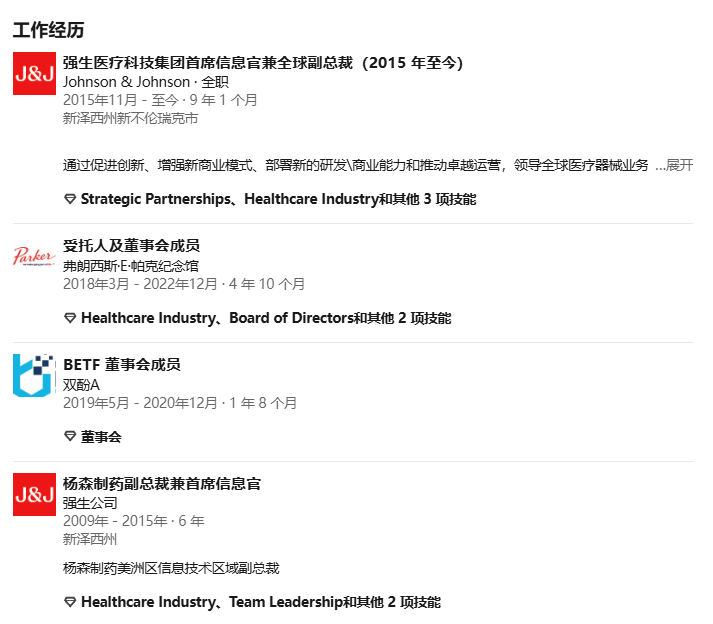Open the Johnson & Johnson logo for 强生医疗科技集团 role
The width and height of the screenshot is (713, 624).
click(x=34, y=74)
